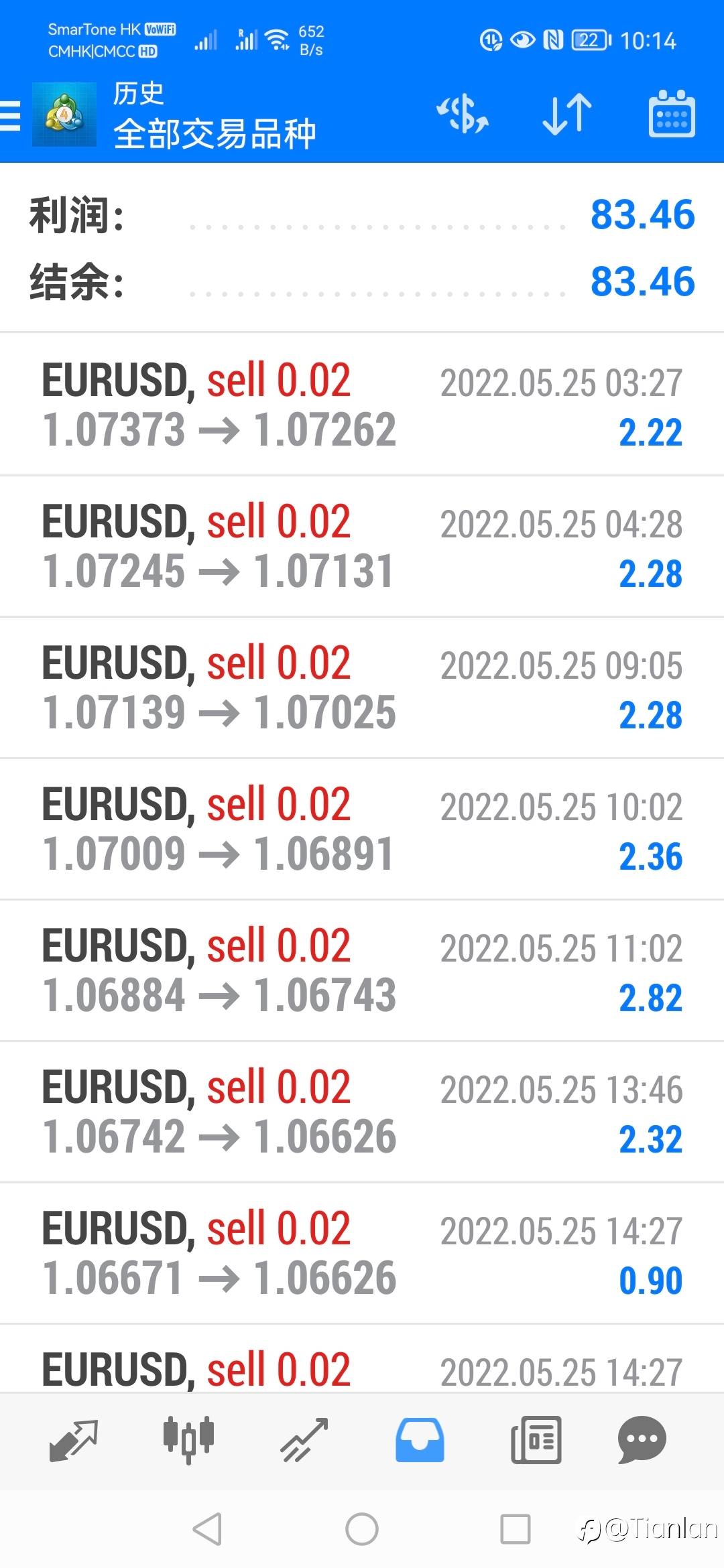
Task: Open the side drawer menu
Action: (x=11, y=115)
